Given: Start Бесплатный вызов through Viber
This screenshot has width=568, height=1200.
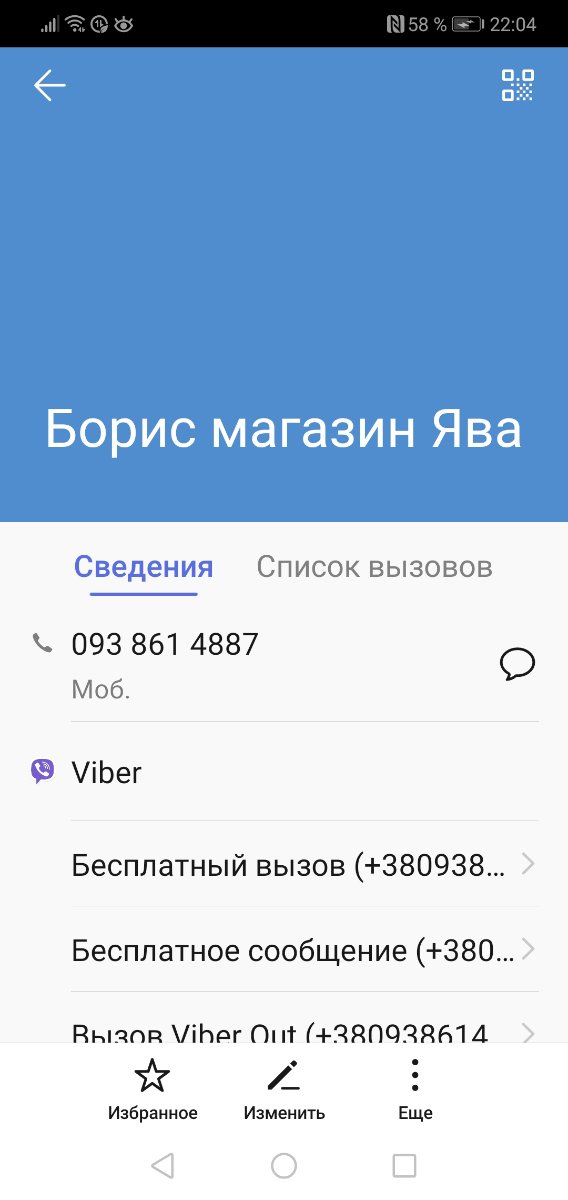Looking at the screenshot, I should (x=304, y=865).
